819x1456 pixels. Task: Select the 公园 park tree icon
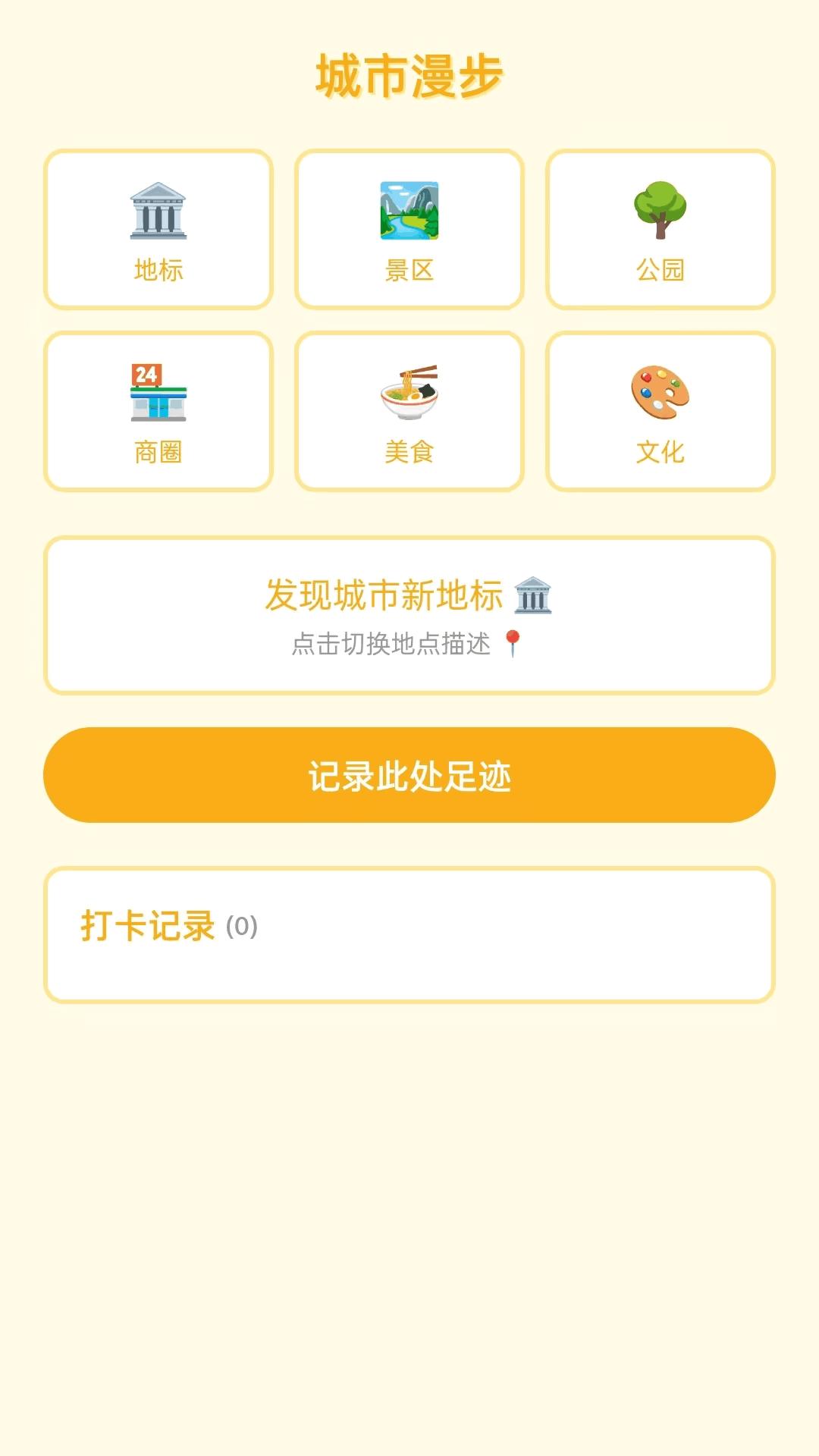[x=660, y=211]
